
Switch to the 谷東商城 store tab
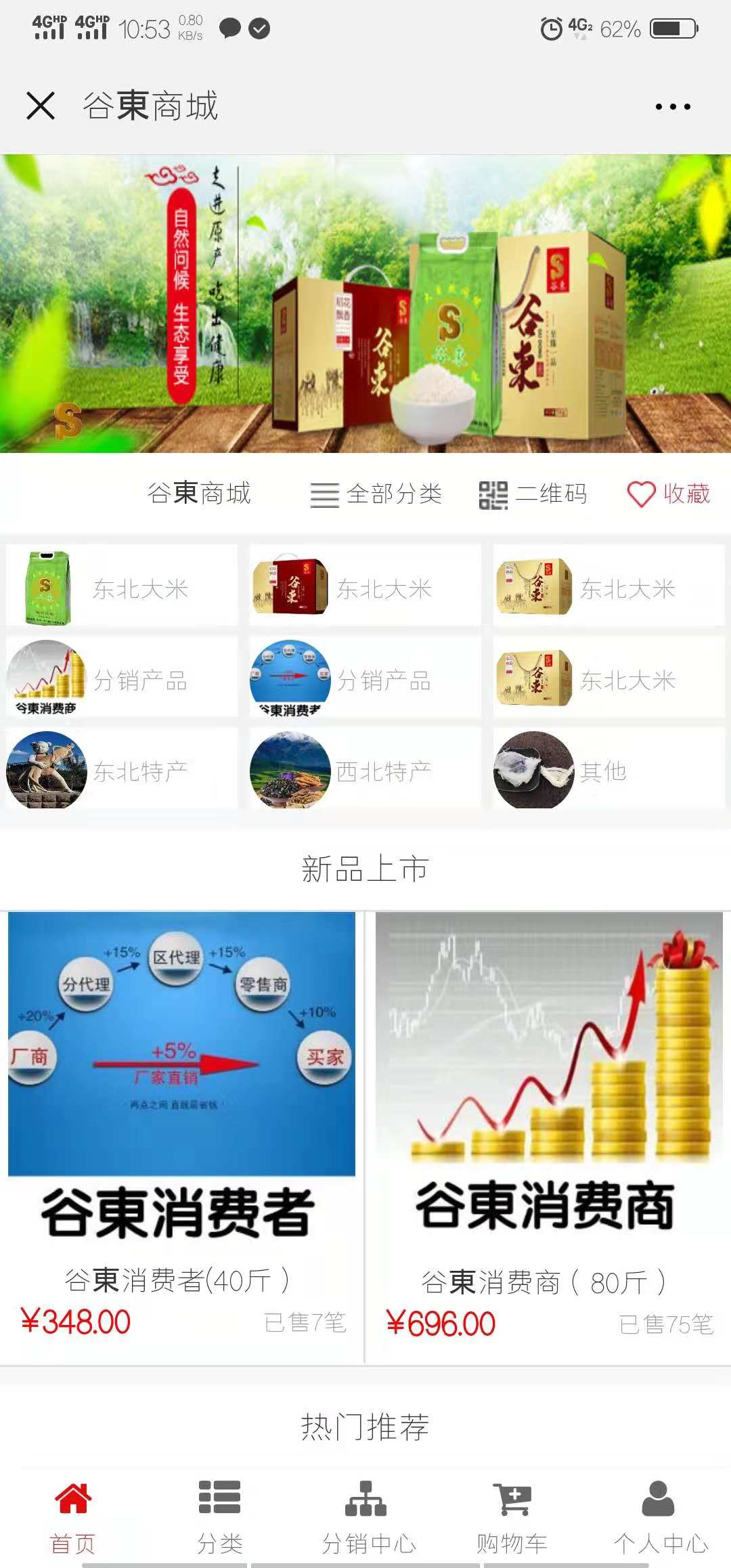pos(200,495)
